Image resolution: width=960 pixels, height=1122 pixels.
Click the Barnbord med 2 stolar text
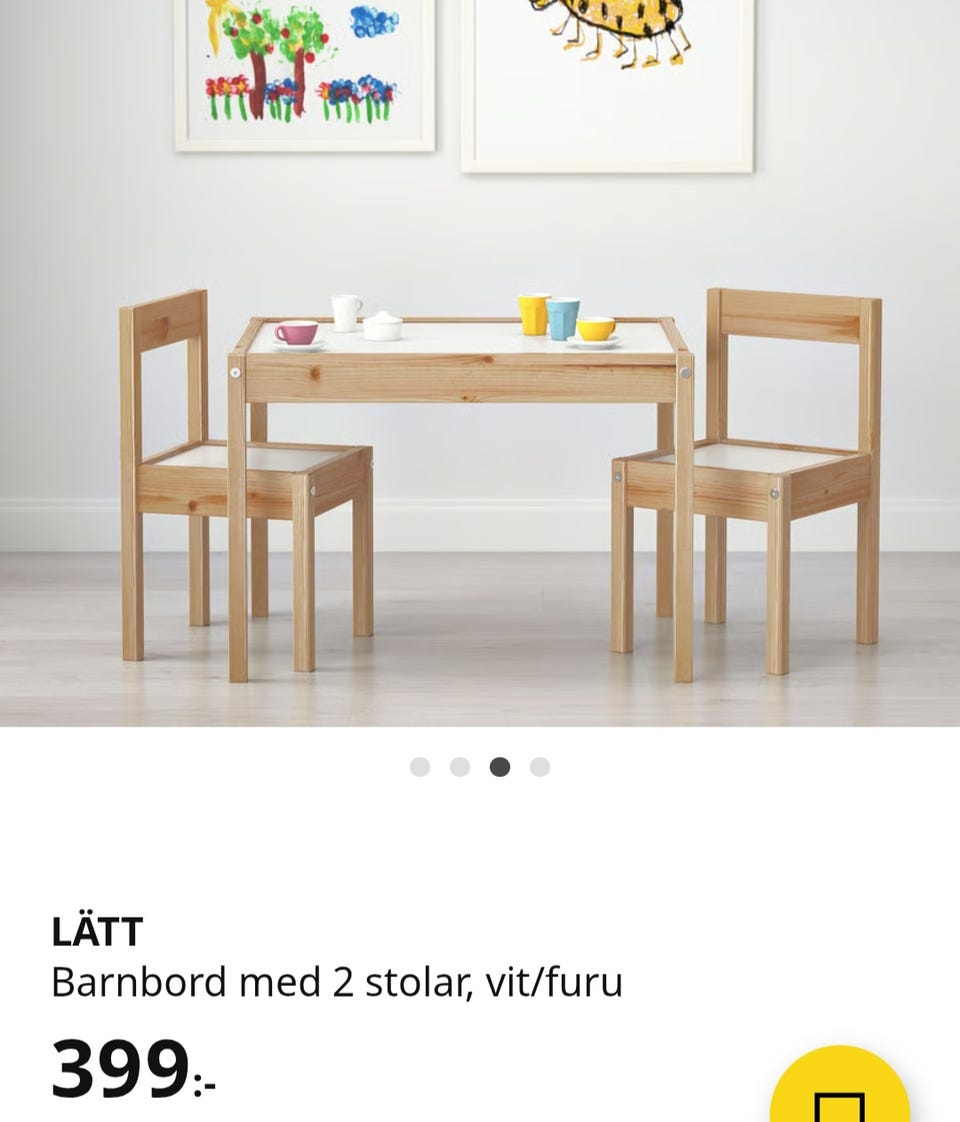tap(338, 982)
